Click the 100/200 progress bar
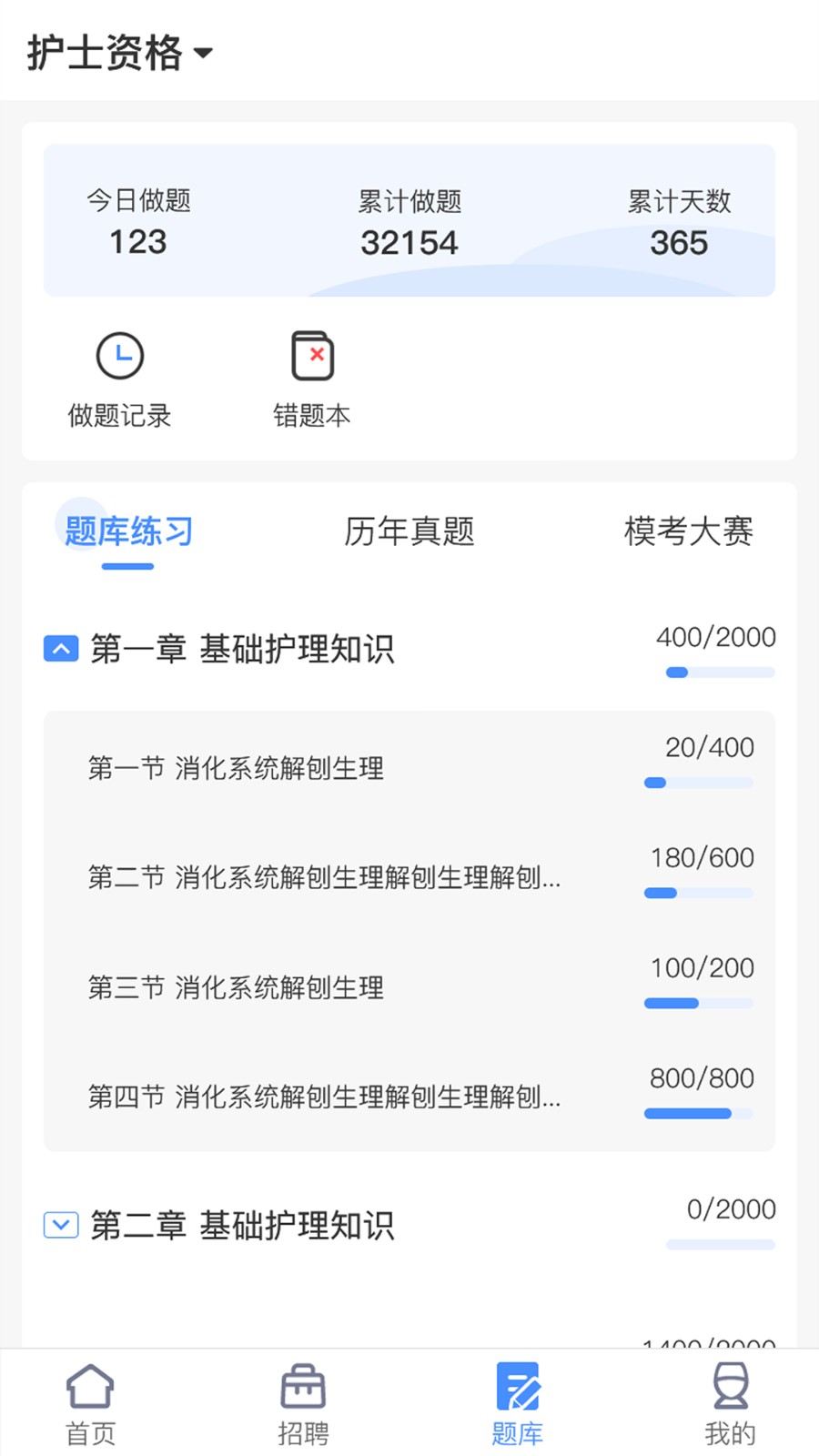The height and width of the screenshot is (1456, 819). (698, 1002)
